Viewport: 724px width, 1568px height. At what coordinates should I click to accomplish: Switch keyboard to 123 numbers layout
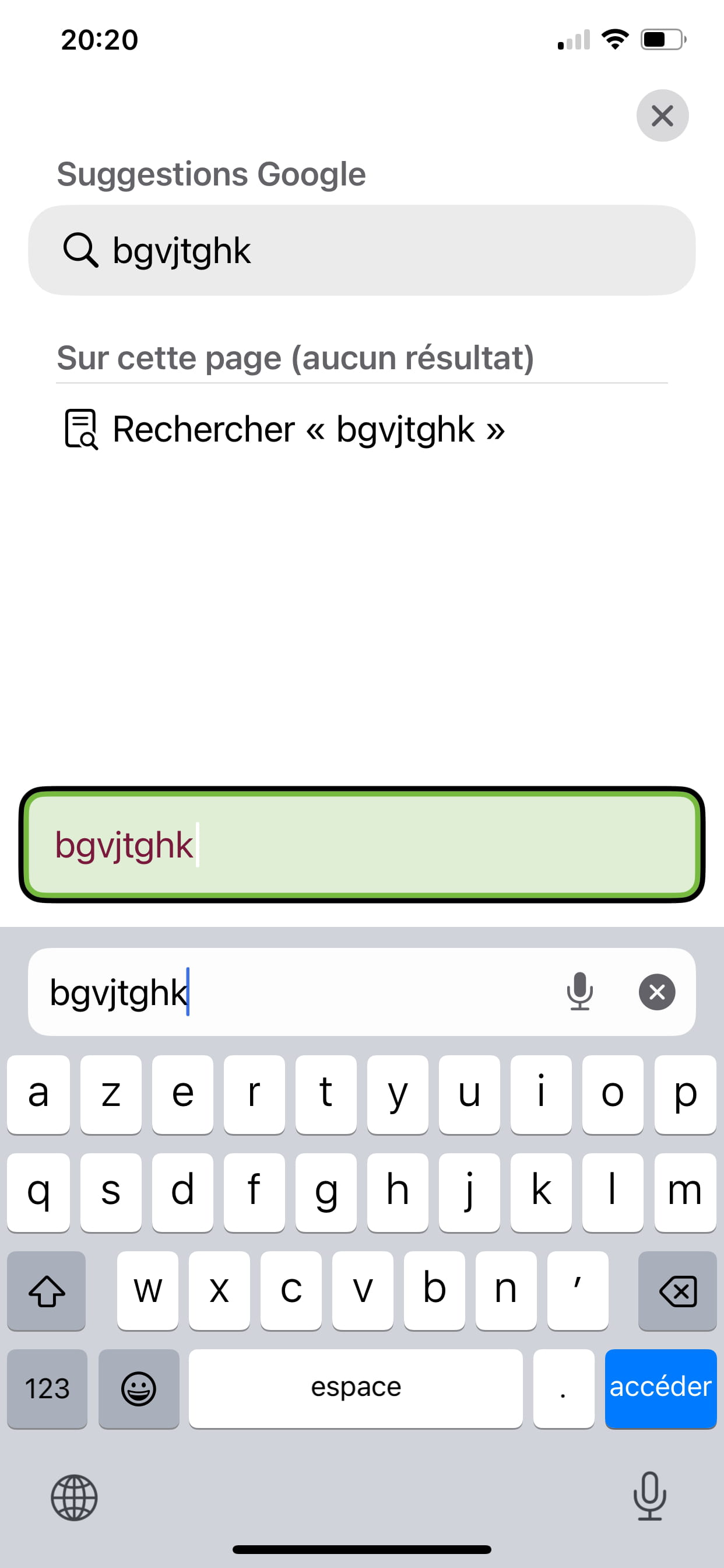[47, 1388]
